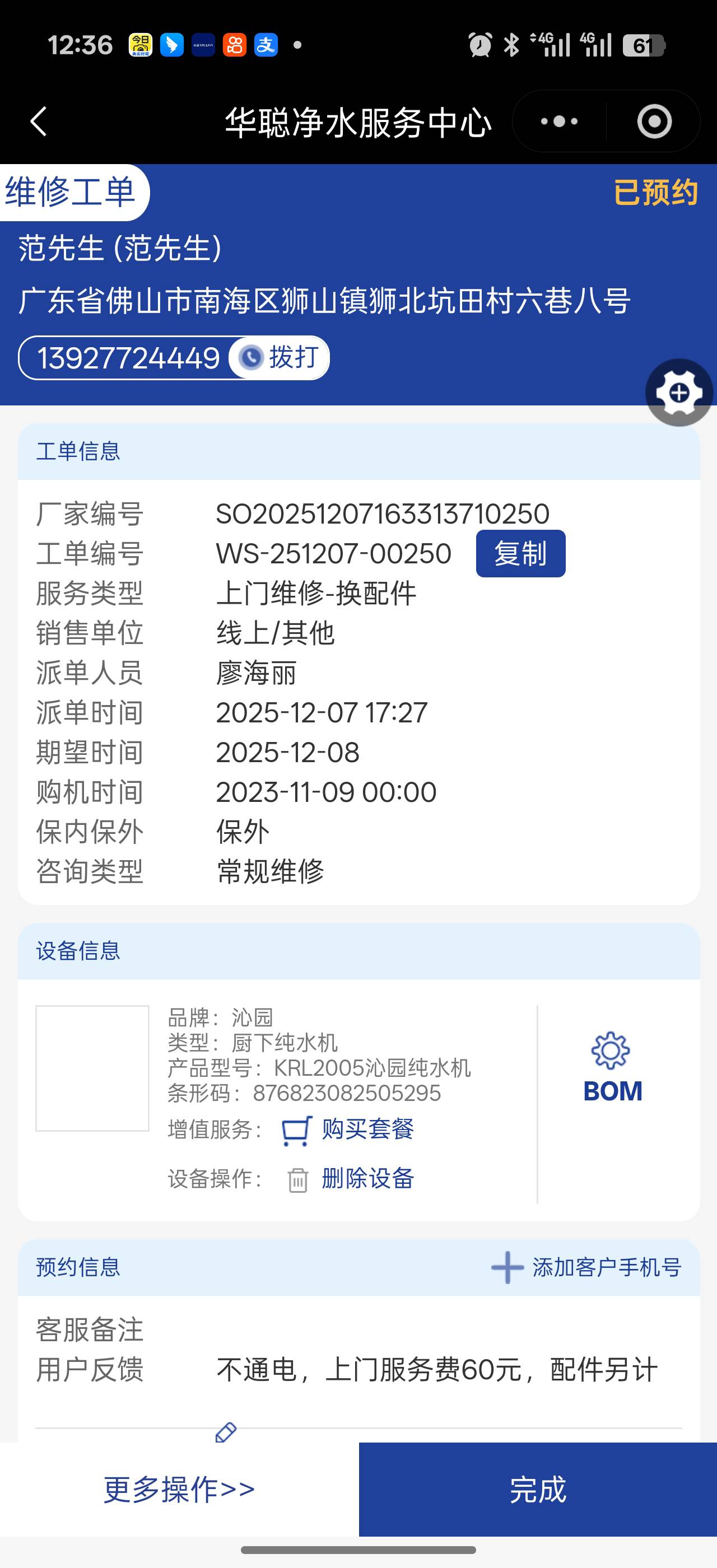This screenshot has height=1568, width=717.
Task: Close the mini program via circle icon
Action: point(654,121)
